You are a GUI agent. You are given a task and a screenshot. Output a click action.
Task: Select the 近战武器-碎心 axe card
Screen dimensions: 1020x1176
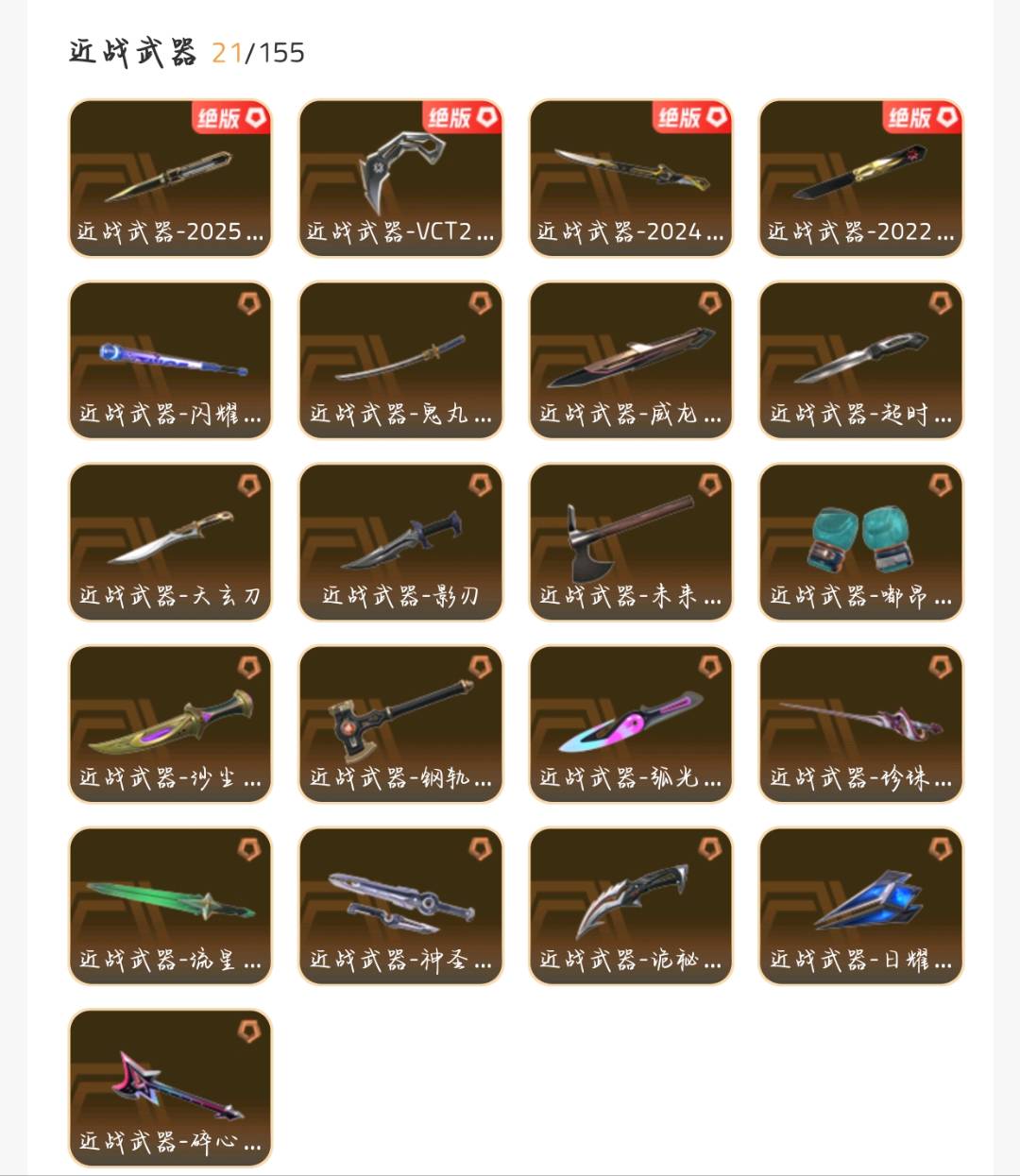pos(170,1088)
